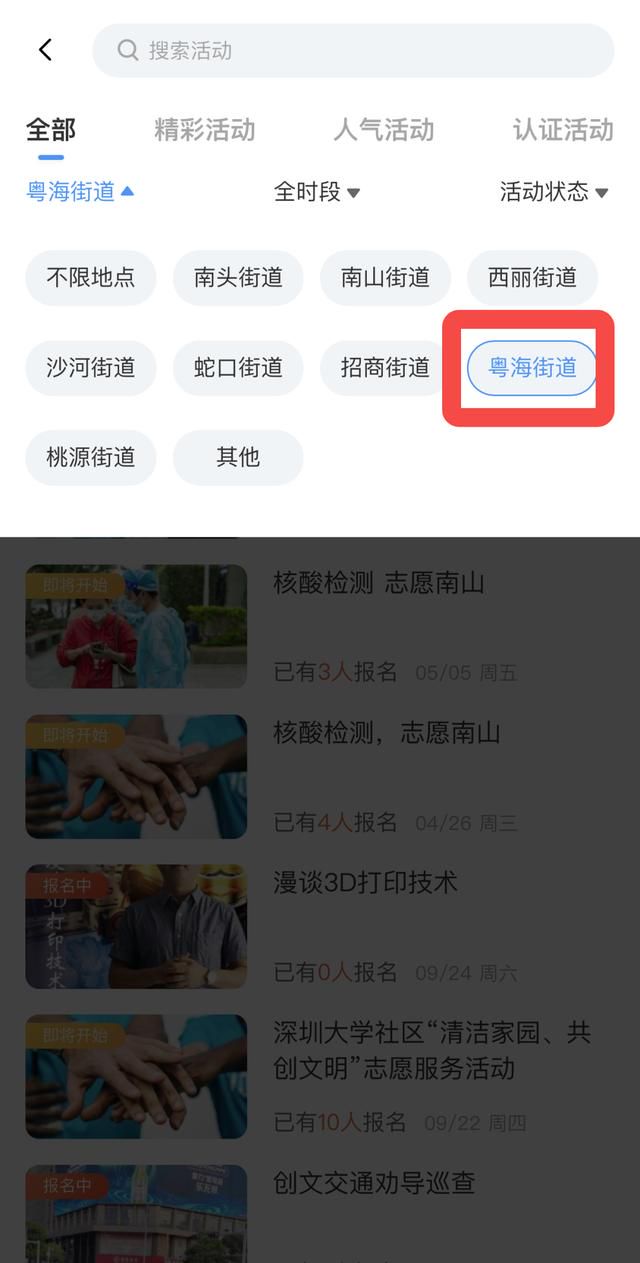Viewport: 640px width, 1263px height.
Task: Choose the 南头街道 chip
Action: coord(238,278)
